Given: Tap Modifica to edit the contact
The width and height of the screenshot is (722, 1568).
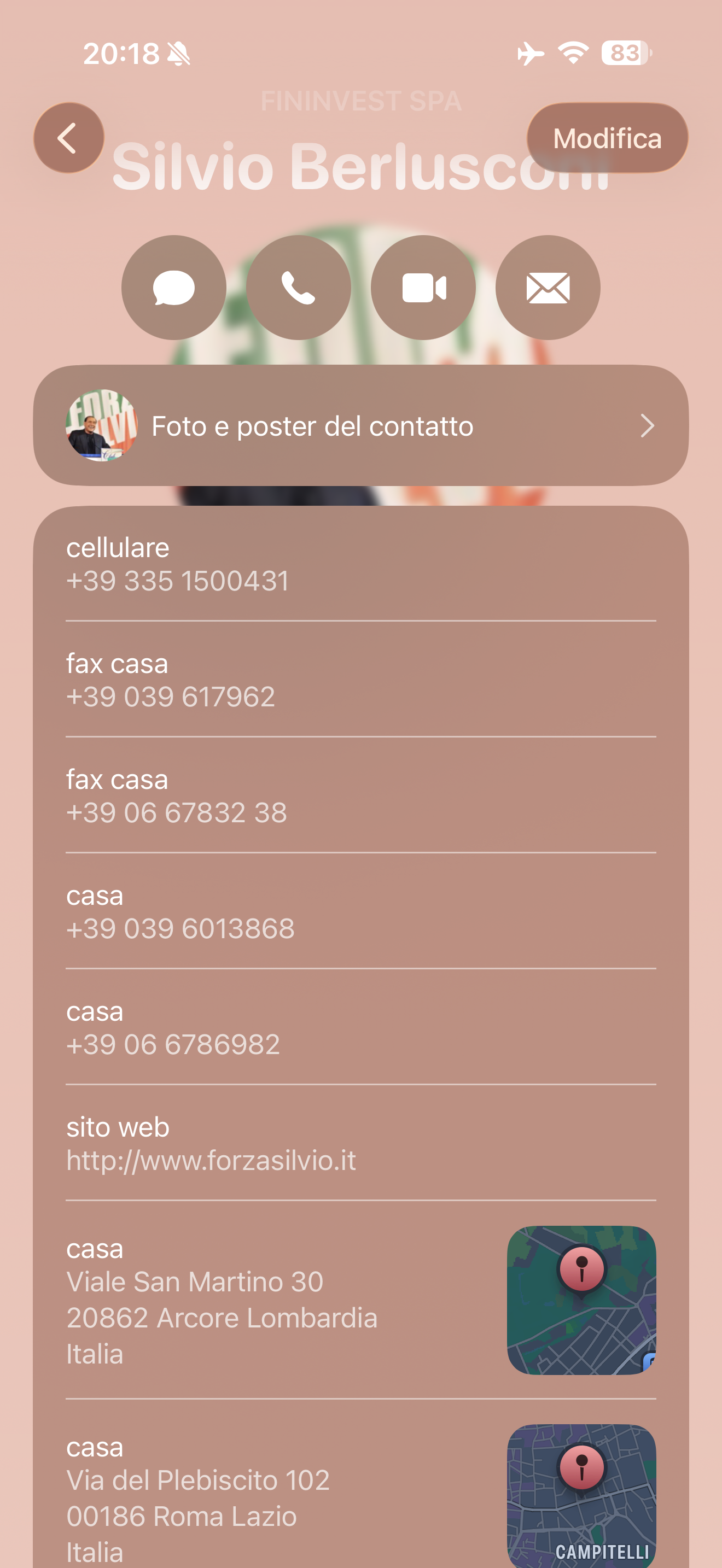Looking at the screenshot, I should [x=607, y=138].
